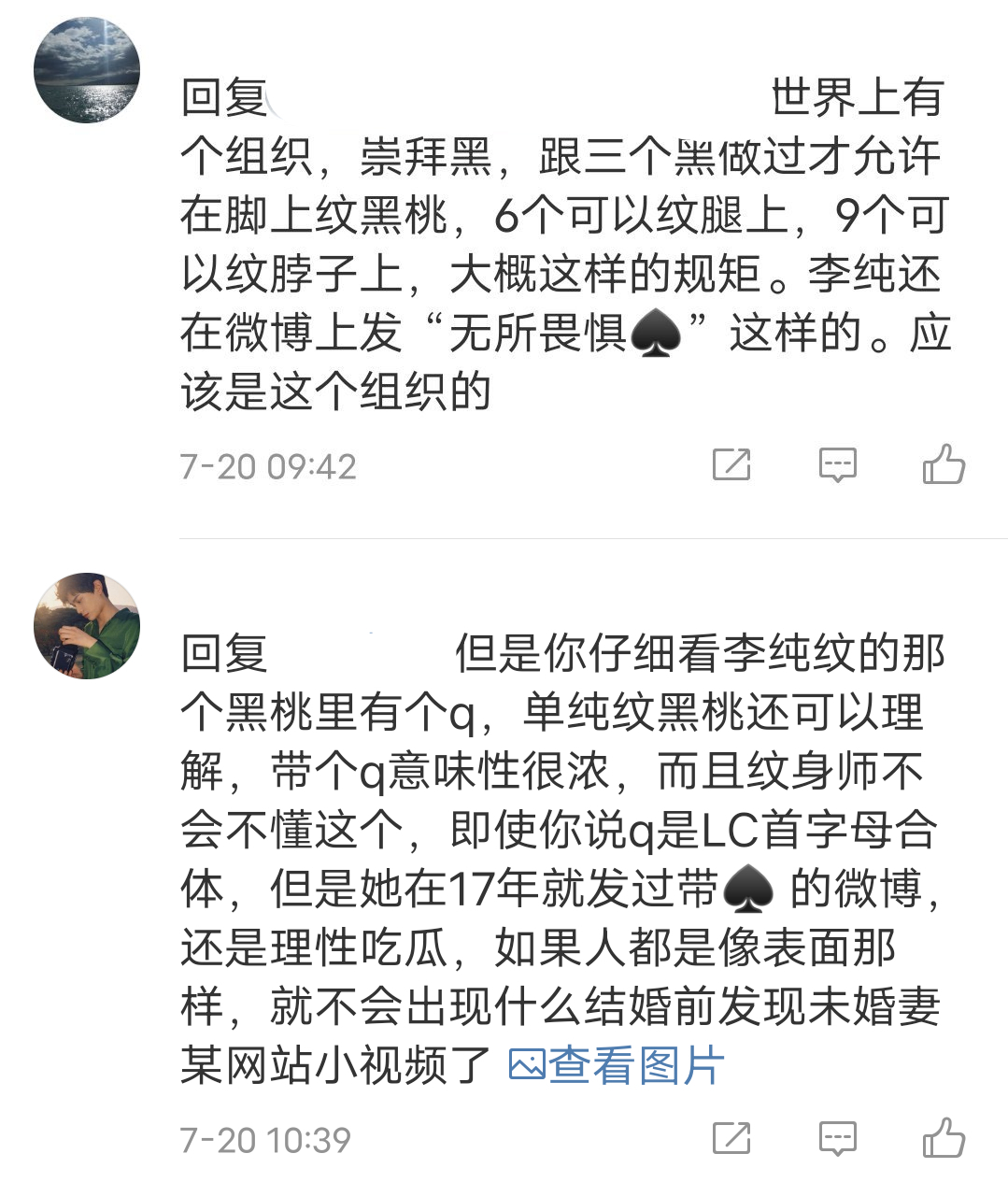The width and height of the screenshot is (1008, 1182).
Task: Click the picture icon next to 查看图片
Action: (x=528, y=1065)
